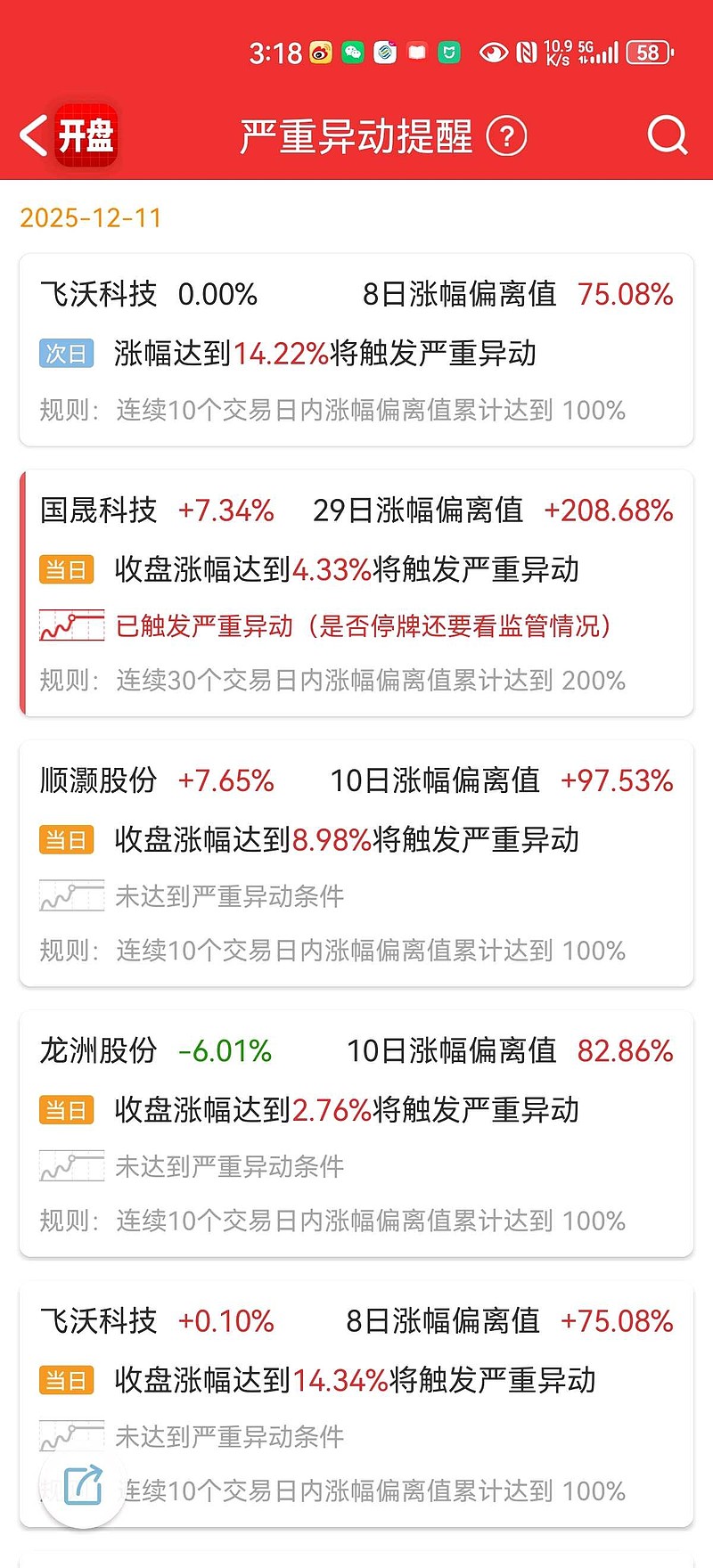Image resolution: width=713 pixels, height=1568 pixels.
Task: Tap the 当日 badge on 龙洲股份 card
Action: click(66, 1108)
